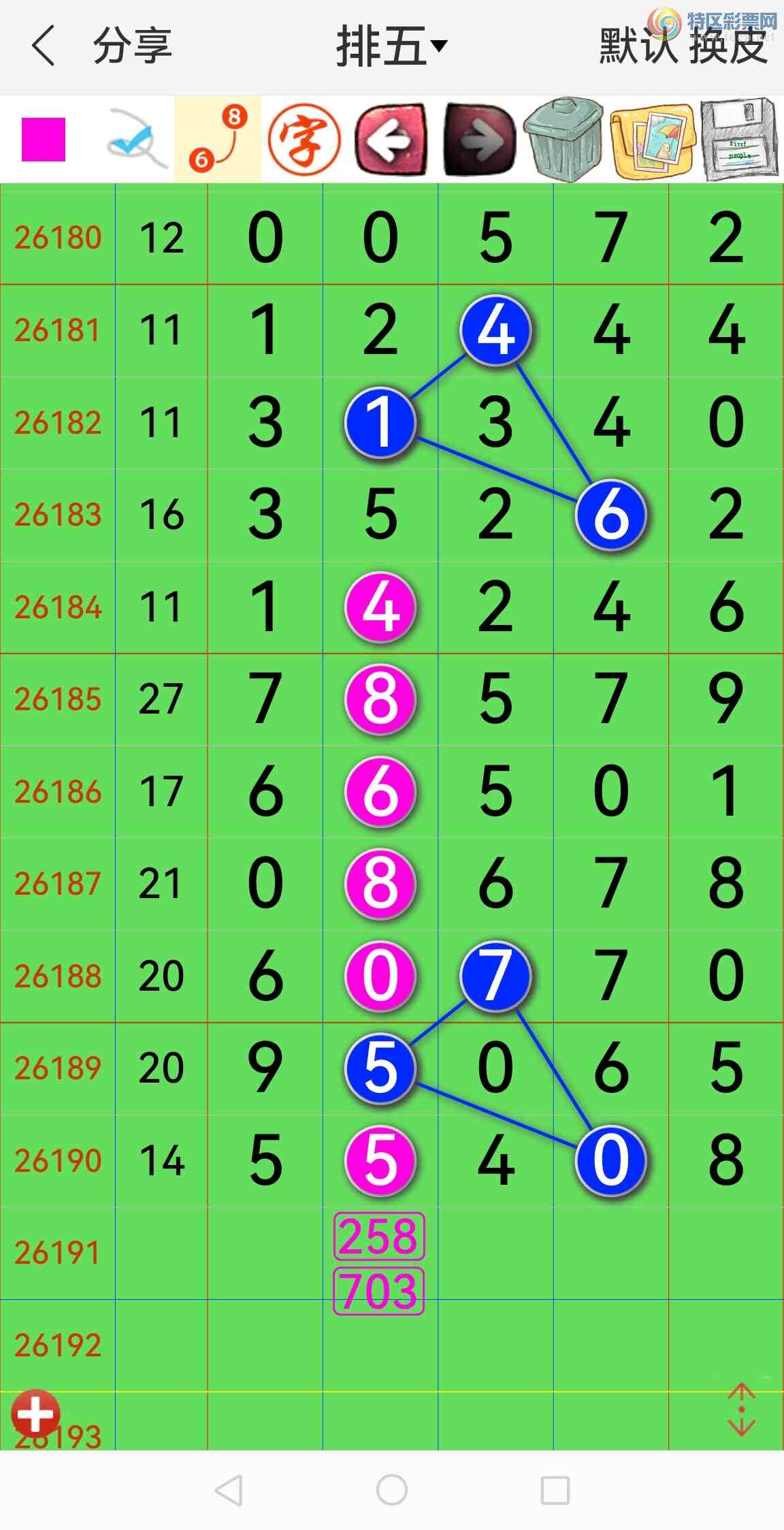Tap 默认 to reset the skin

(638, 46)
